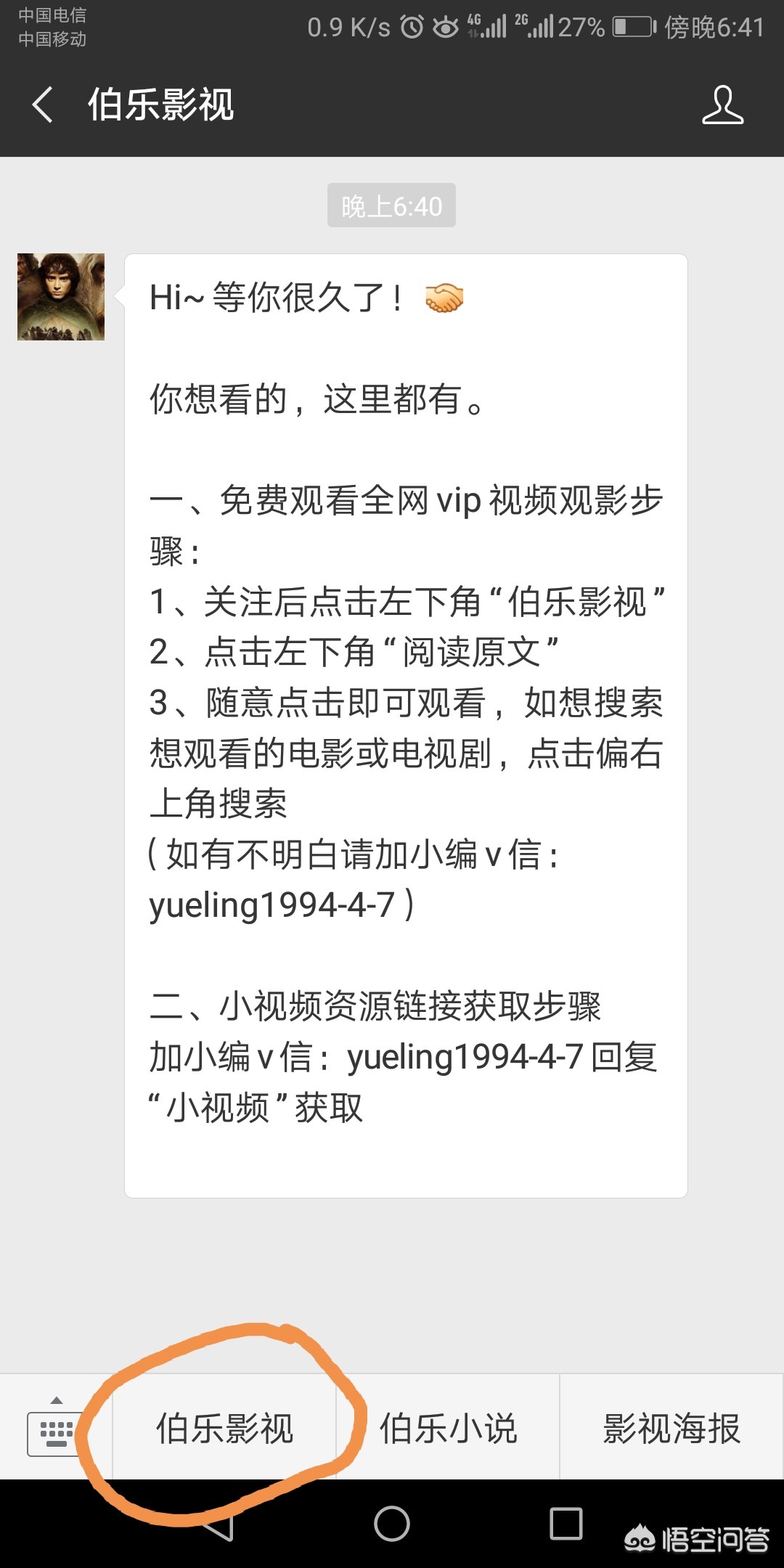This screenshot has height=1568, width=784.
Task: Show recent apps
Action: 566,1524
